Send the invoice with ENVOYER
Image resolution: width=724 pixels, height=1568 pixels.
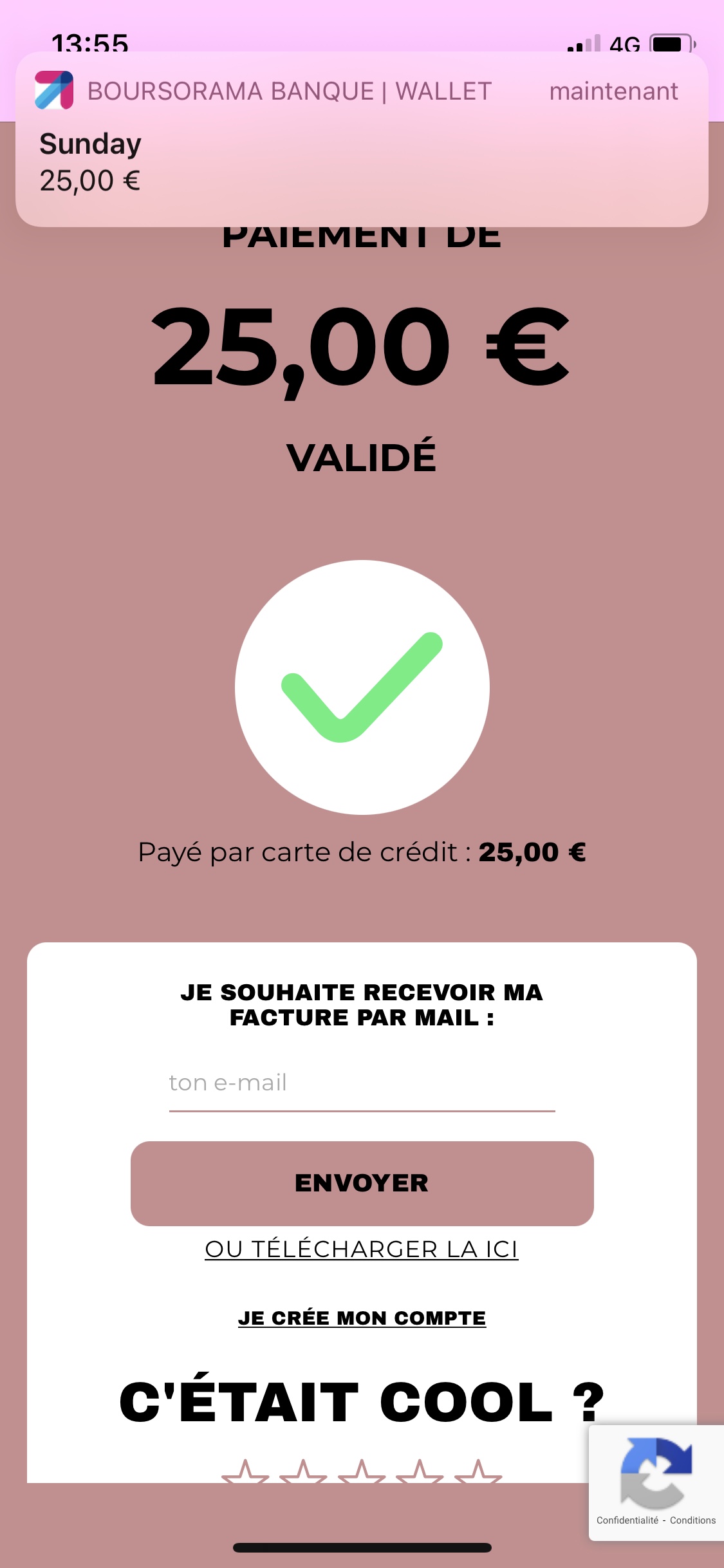(362, 1183)
